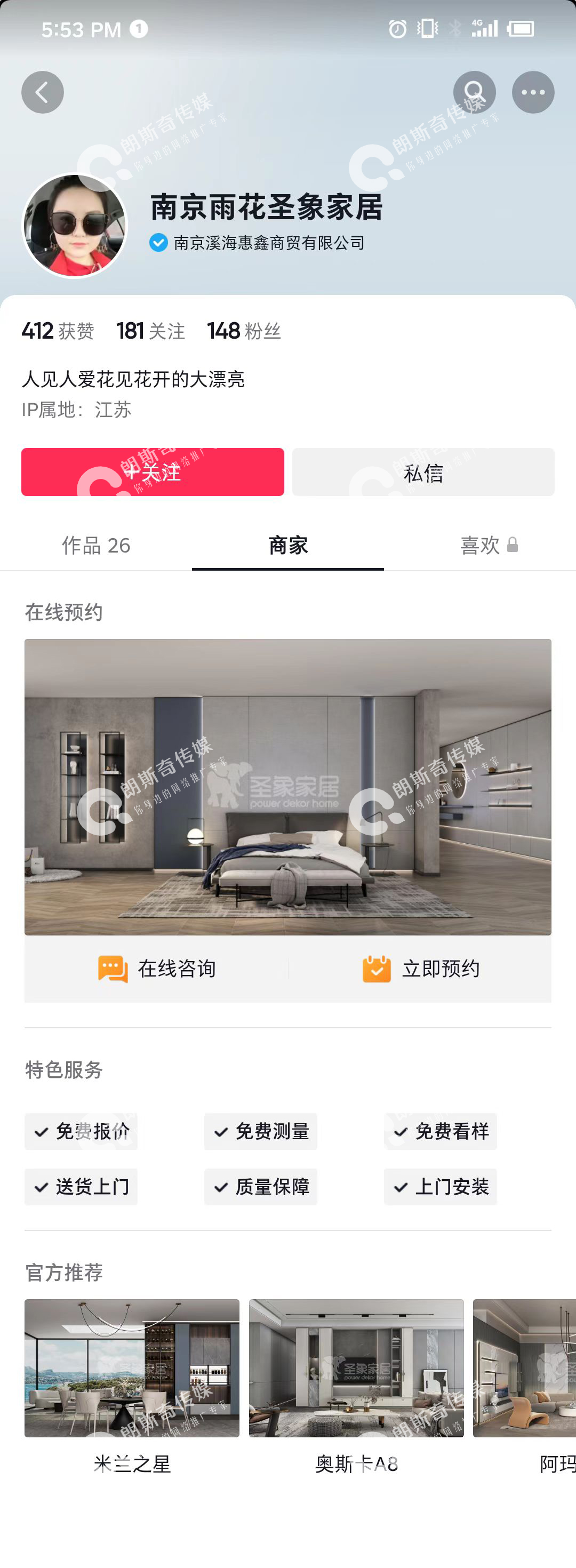576x1568 pixels.
Task: Open the 商家 merchant tab
Action: point(287,546)
